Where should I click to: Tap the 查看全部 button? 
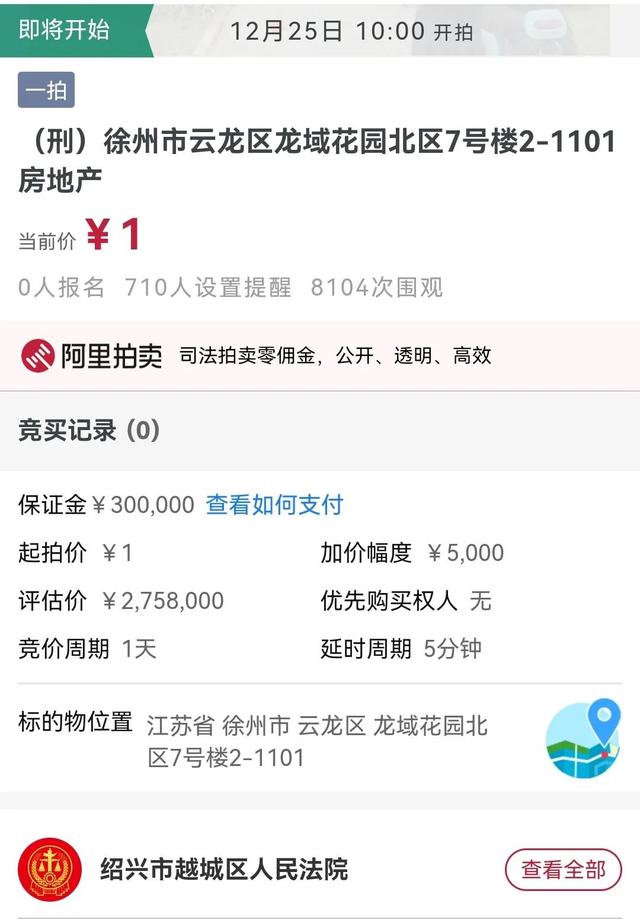click(x=563, y=869)
